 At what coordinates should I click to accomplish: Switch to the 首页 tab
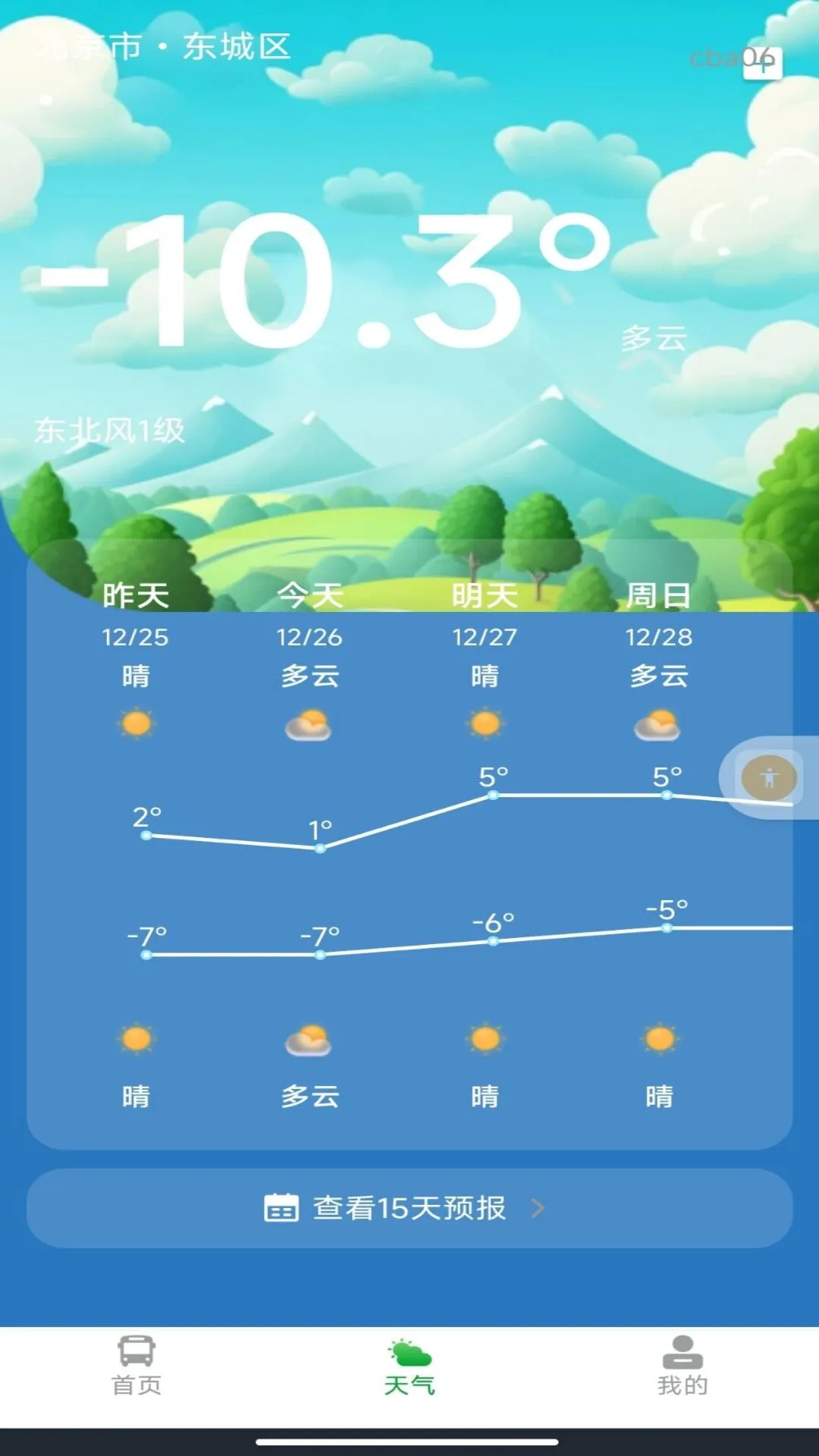point(136,1367)
